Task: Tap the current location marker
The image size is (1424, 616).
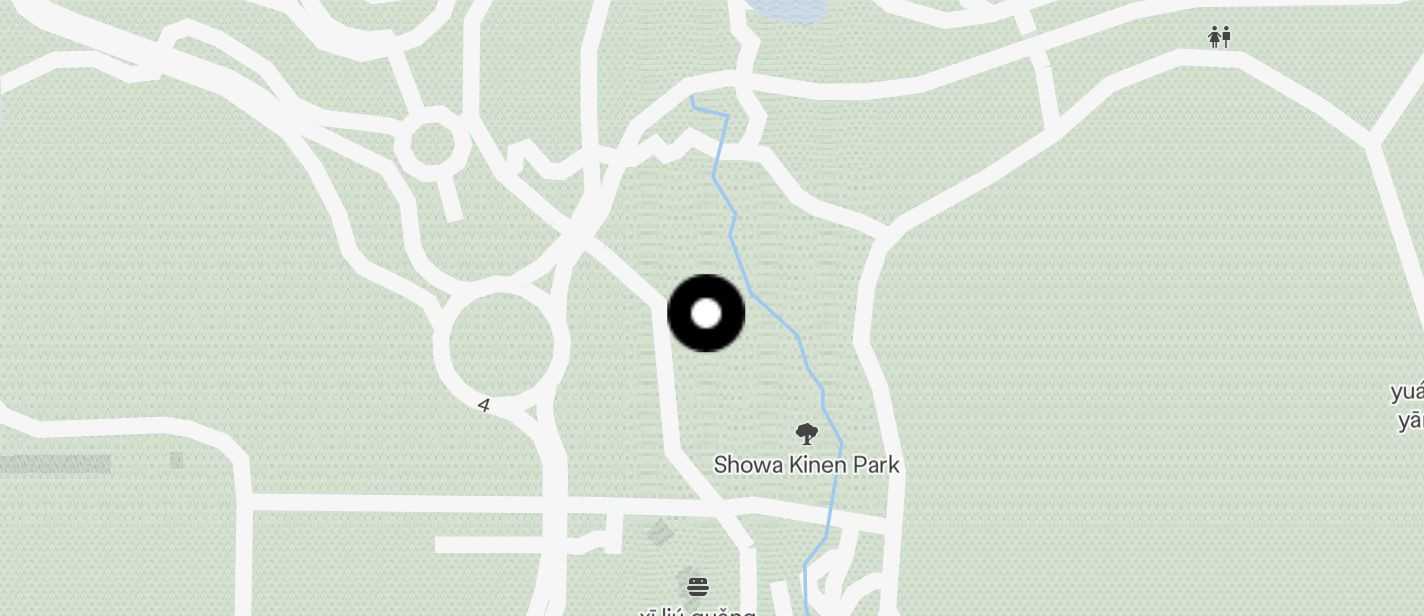Action: 706,313
